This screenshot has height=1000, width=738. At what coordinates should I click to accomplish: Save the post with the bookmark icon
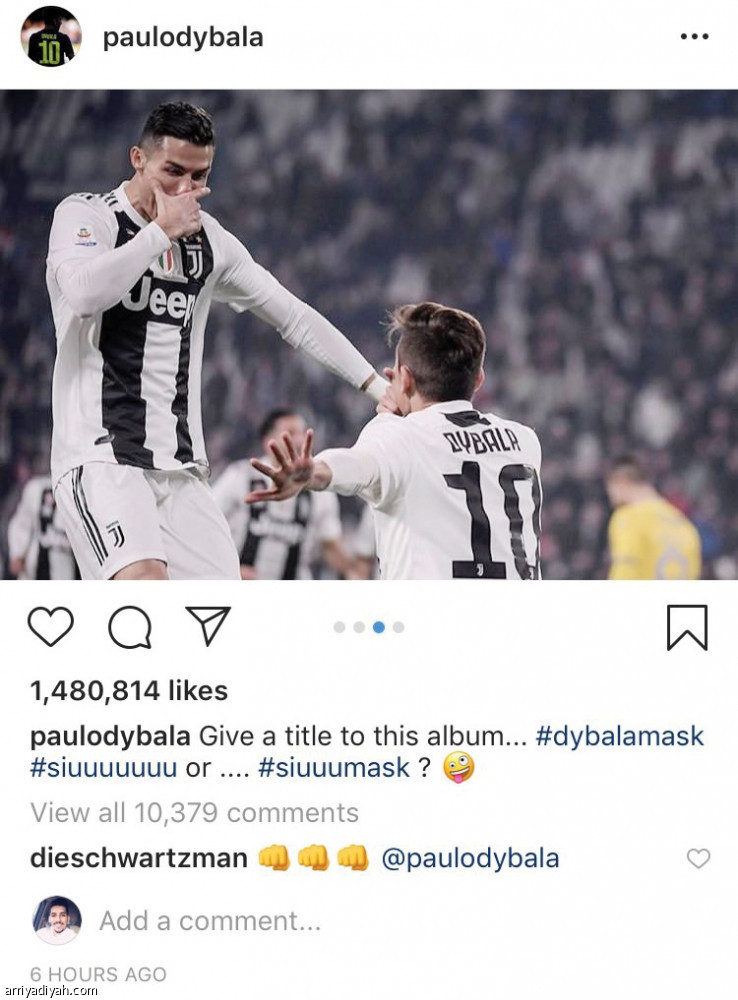[687, 628]
